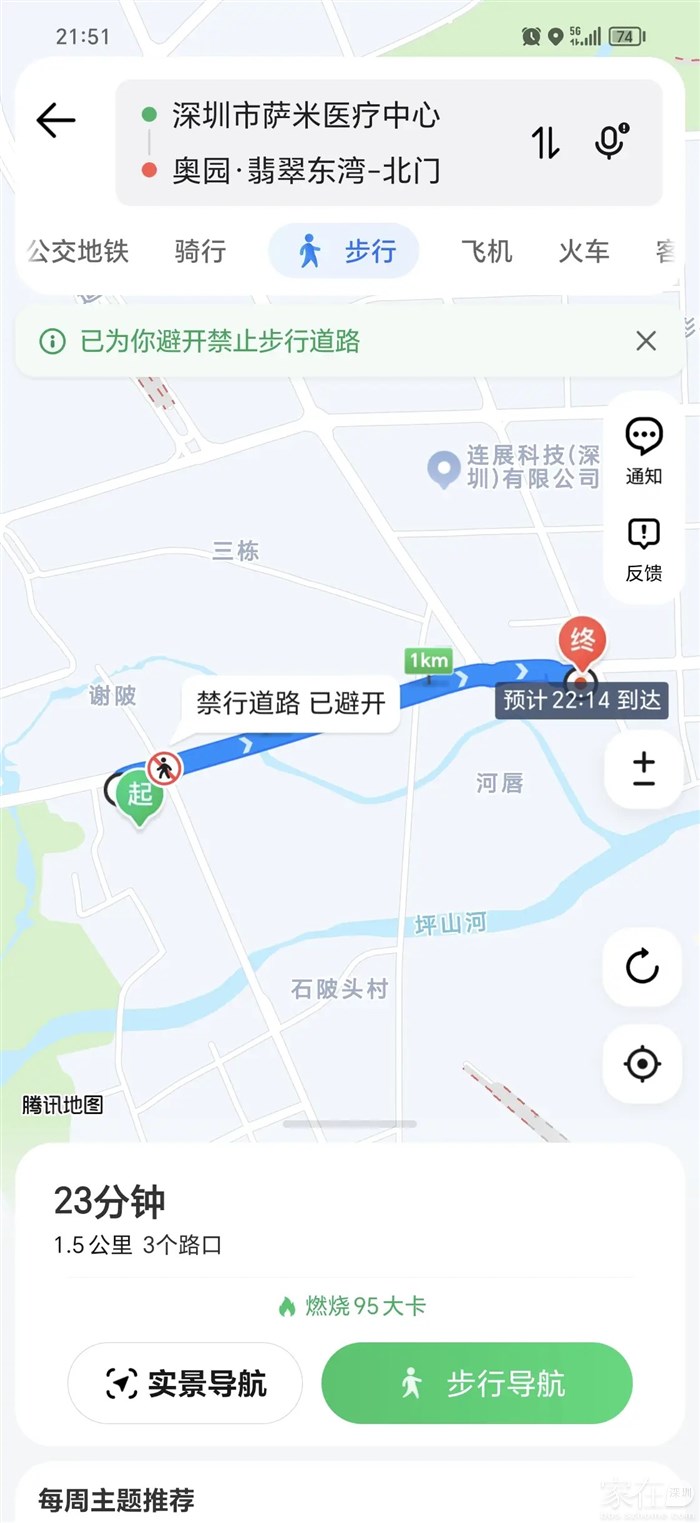
Task: Select the 步行 walking tab
Action: pyautogui.click(x=345, y=251)
